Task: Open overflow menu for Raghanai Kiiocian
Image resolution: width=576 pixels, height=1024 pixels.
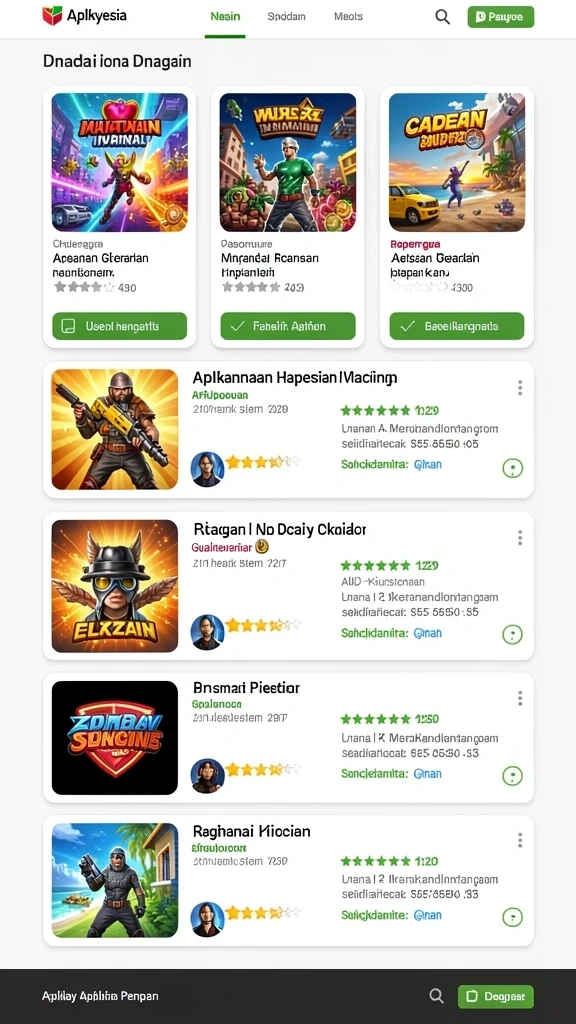Action: pyautogui.click(x=520, y=840)
